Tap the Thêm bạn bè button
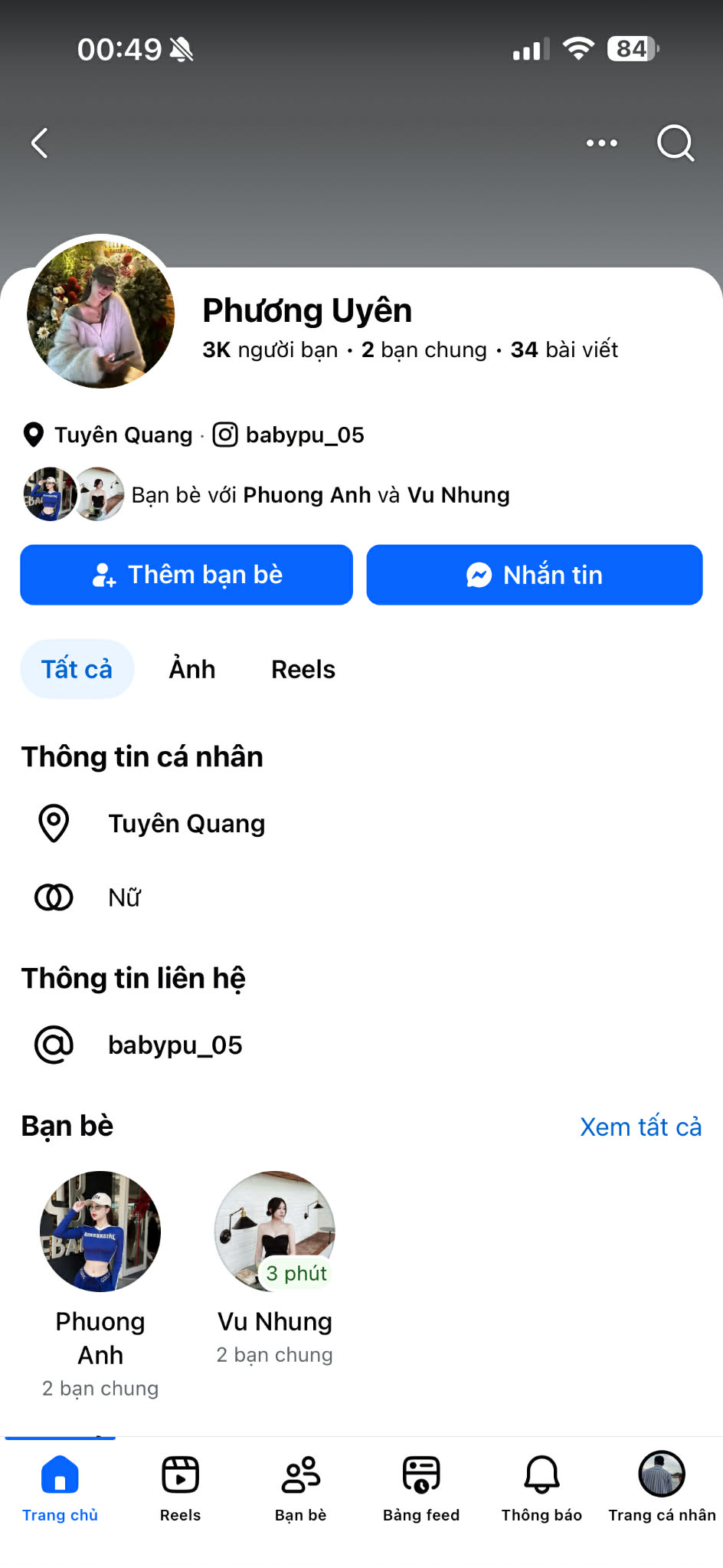Screen dimensions: 723x1568 coord(186,575)
